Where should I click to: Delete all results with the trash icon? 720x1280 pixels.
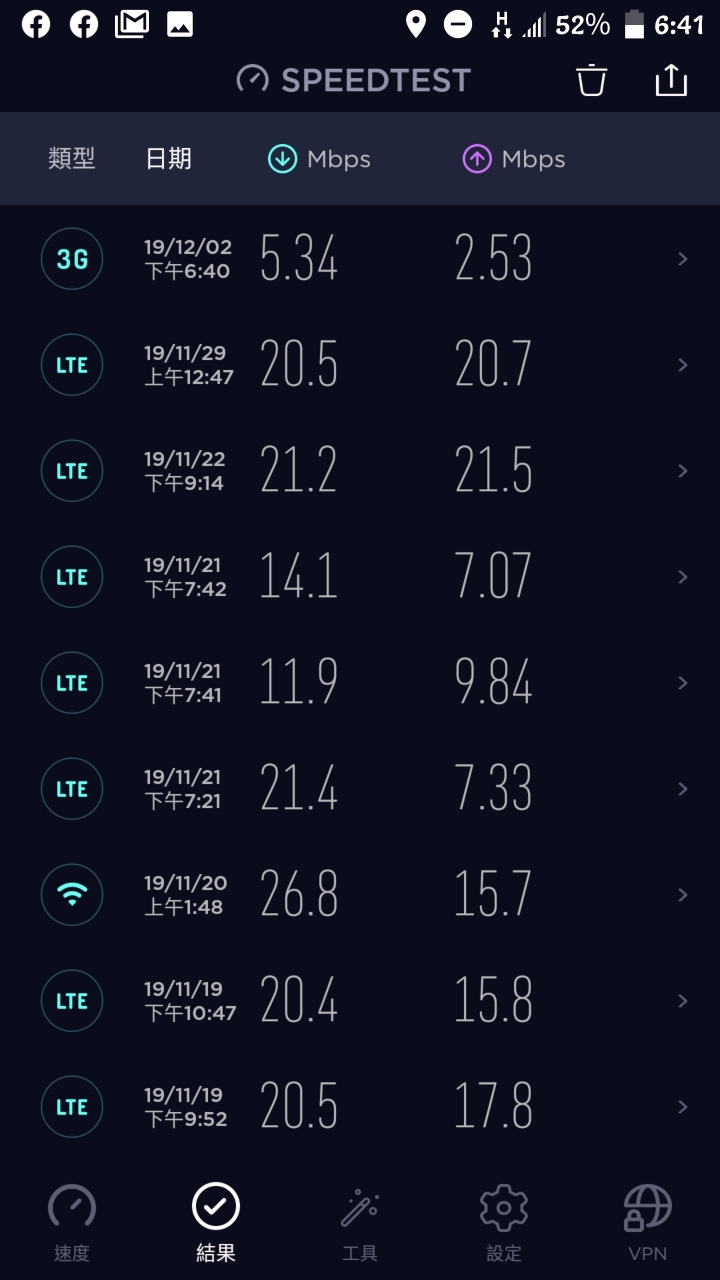pos(592,80)
